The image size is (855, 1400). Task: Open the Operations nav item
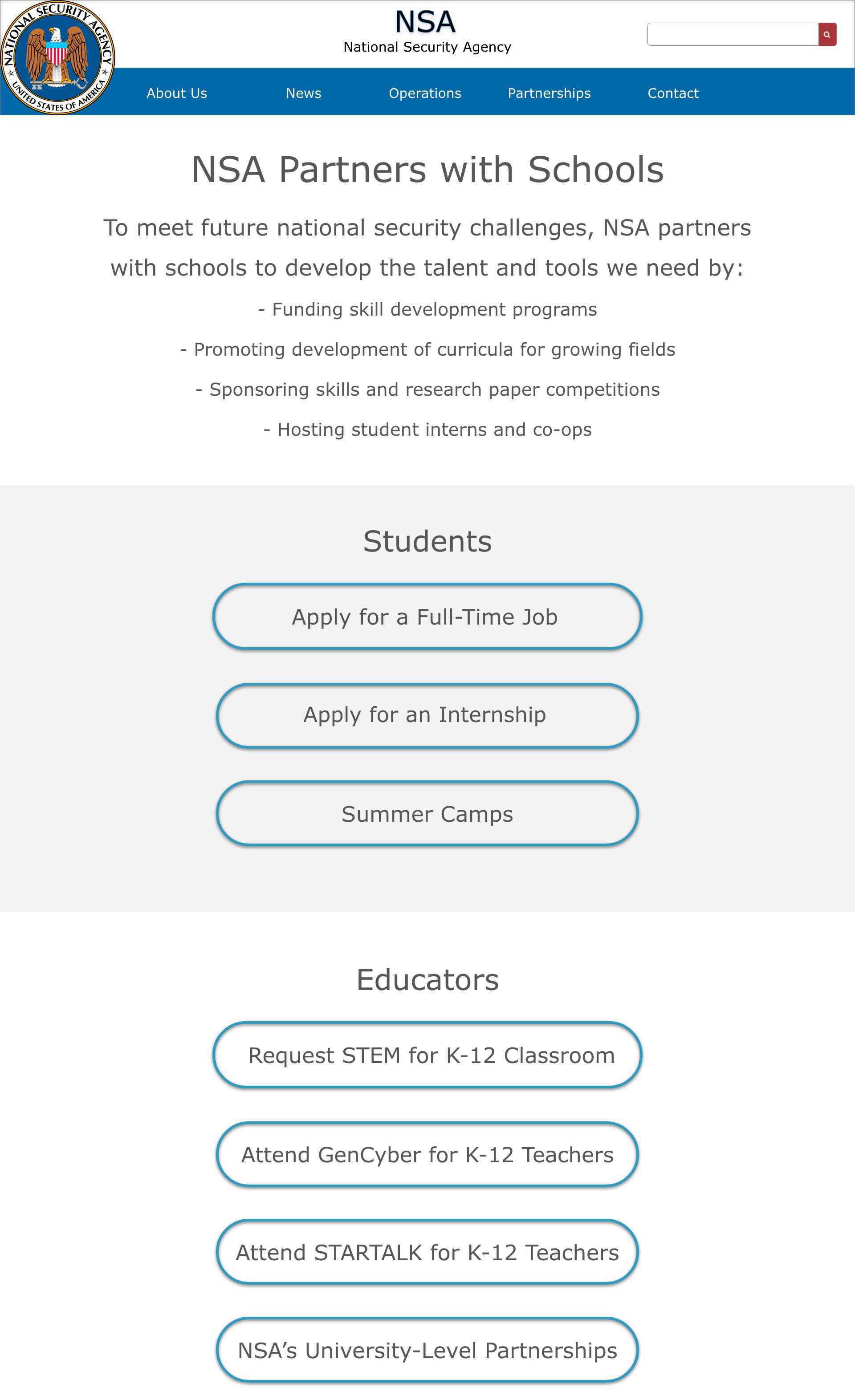(425, 93)
